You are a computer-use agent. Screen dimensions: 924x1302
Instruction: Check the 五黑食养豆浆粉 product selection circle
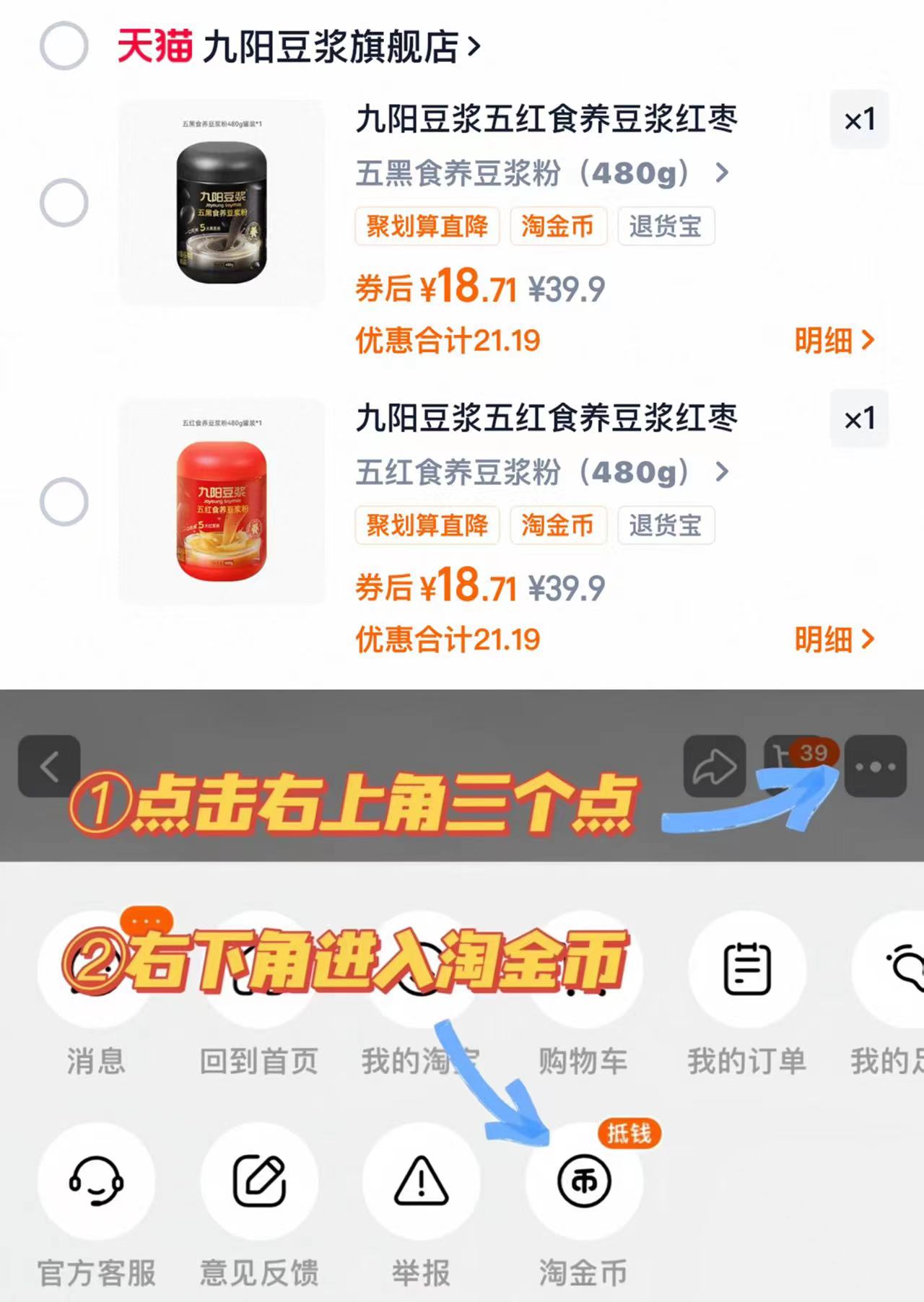pos(64,202)
